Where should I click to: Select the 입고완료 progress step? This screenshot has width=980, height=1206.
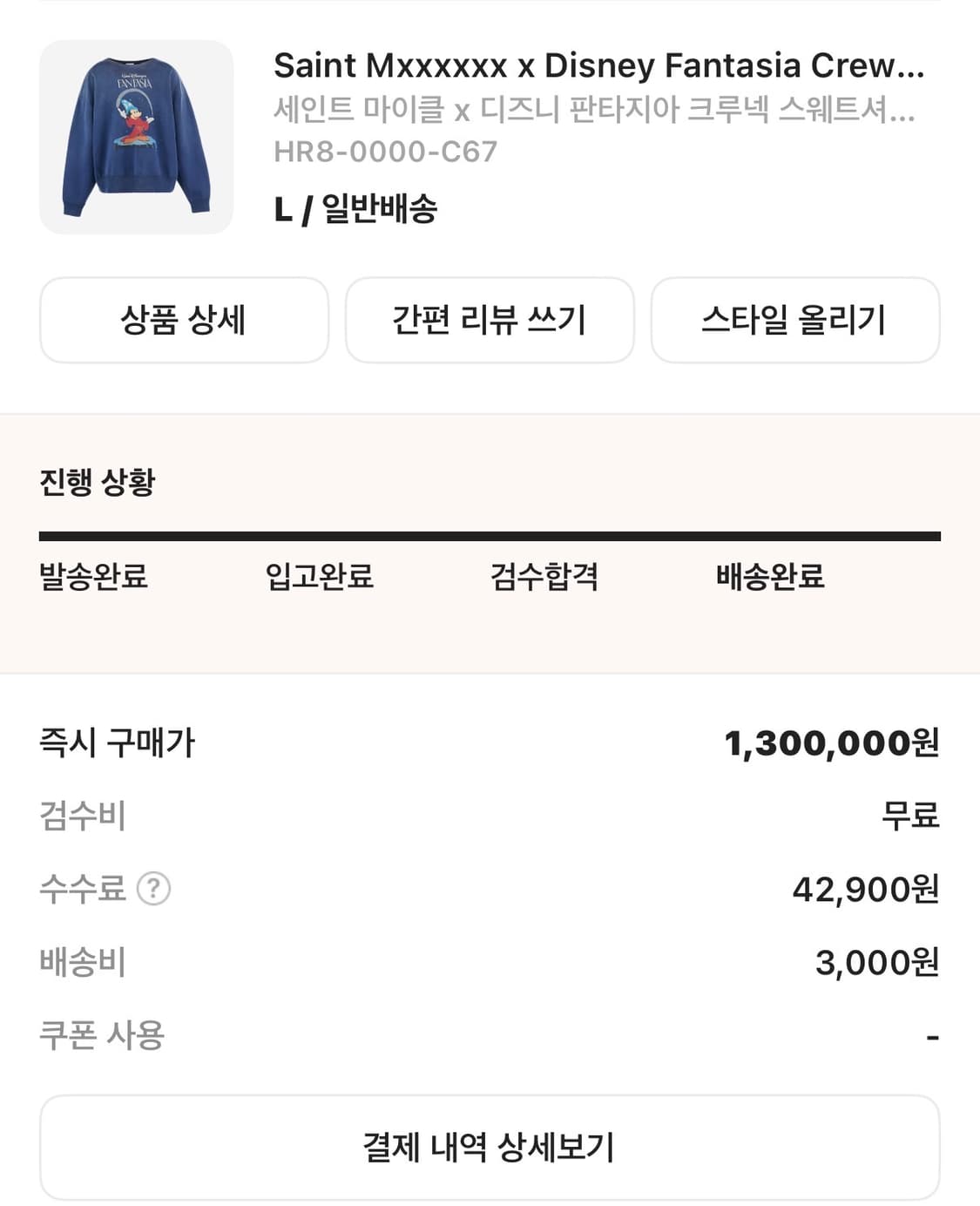coord(321,578)
